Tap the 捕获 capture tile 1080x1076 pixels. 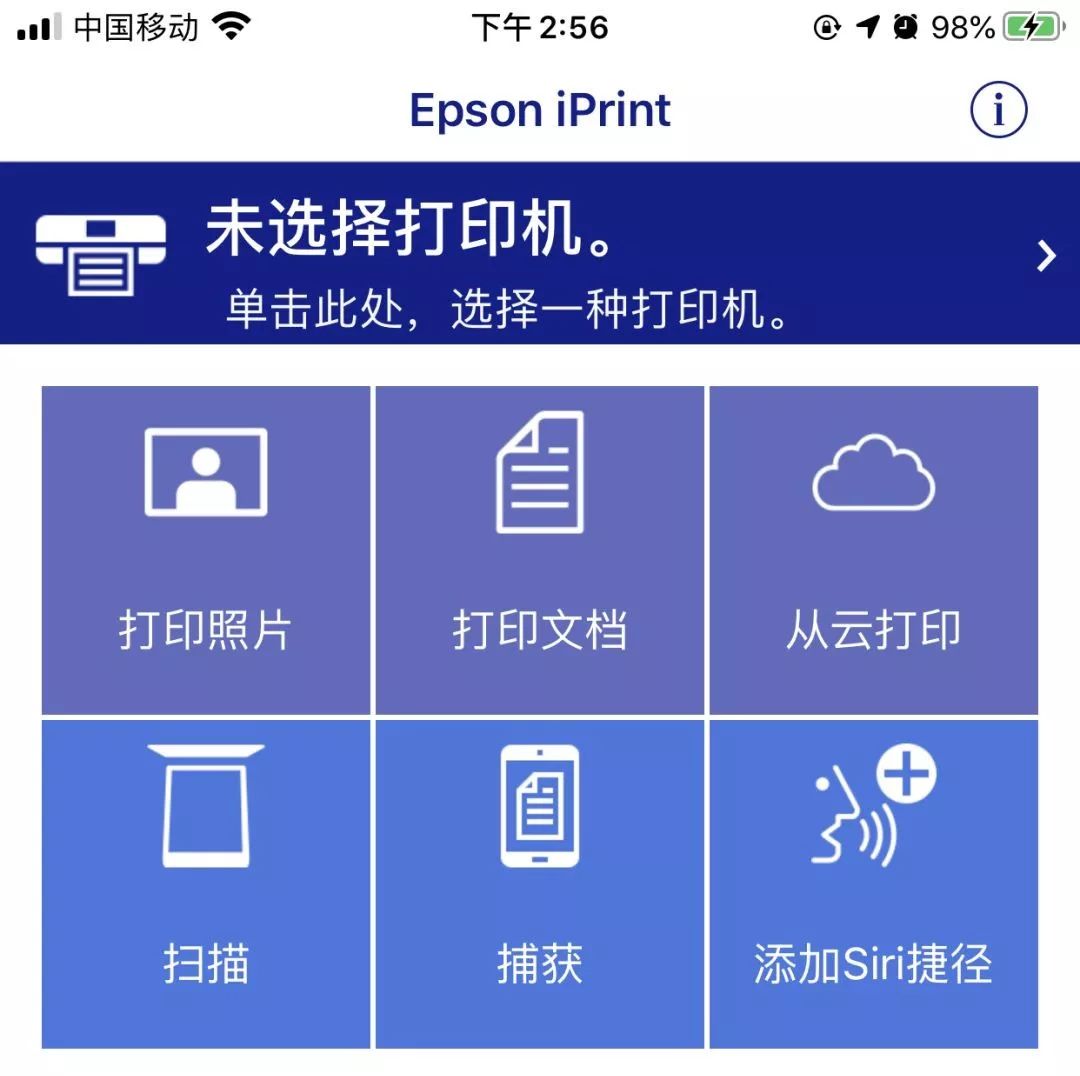540,883
